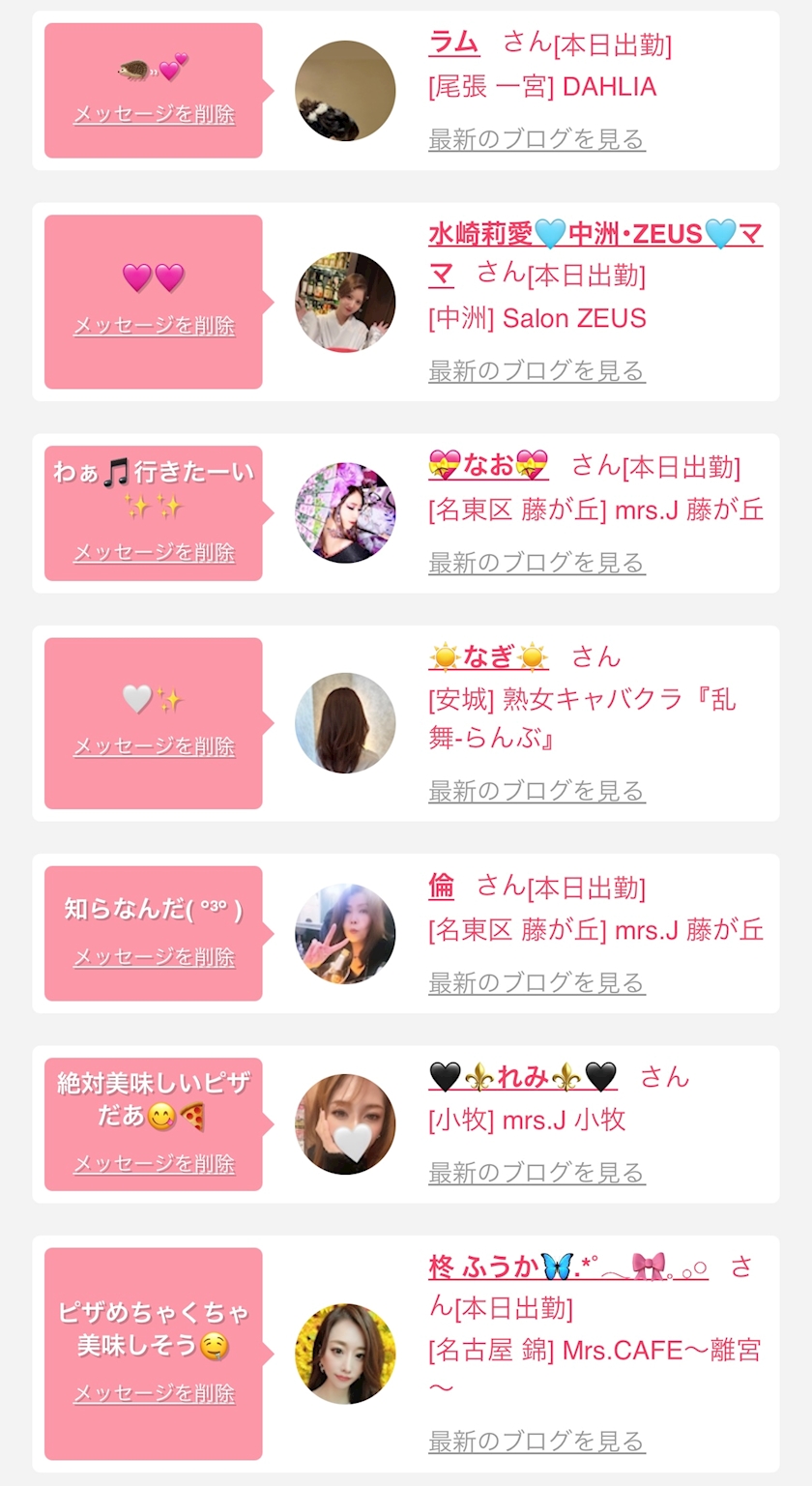Open れみ's profile name link
812x1486 pixels.
pos(522,1076)
